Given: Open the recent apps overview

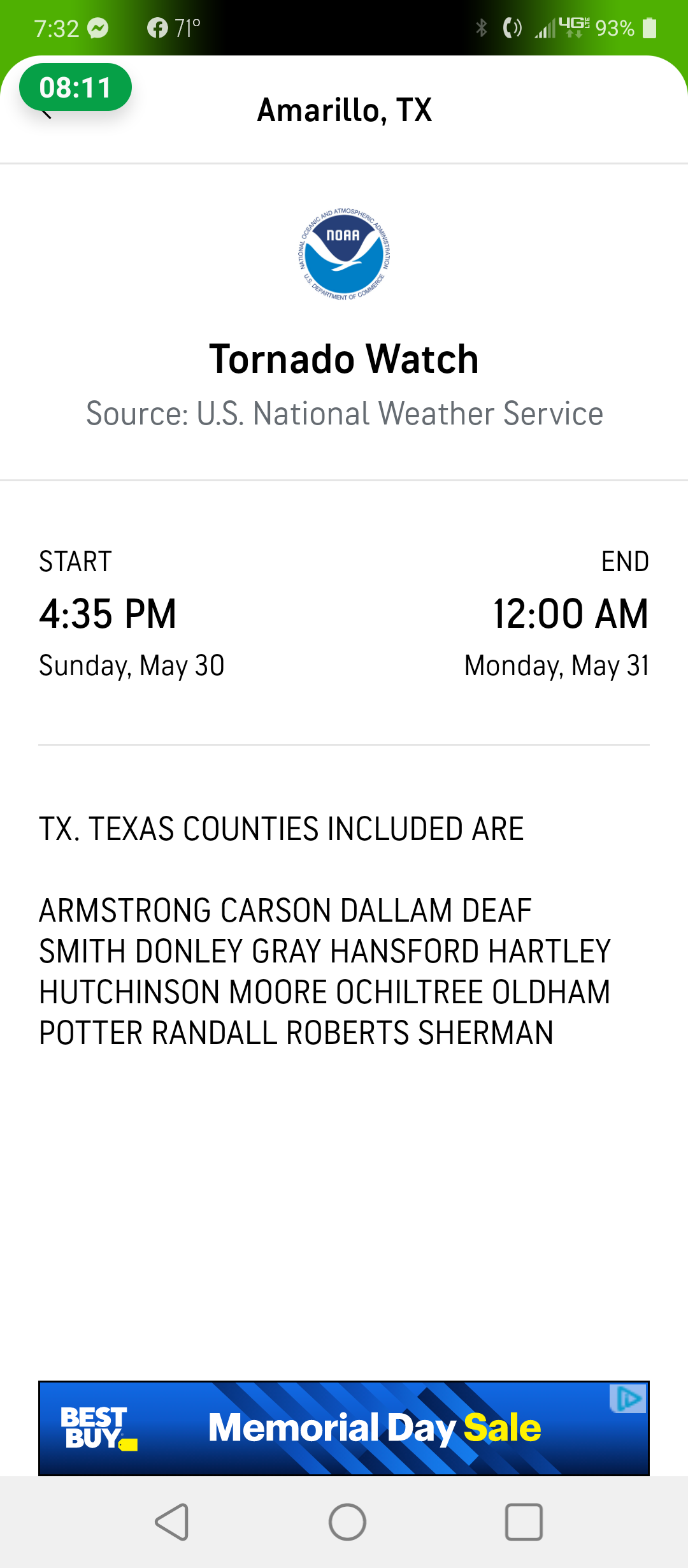Looking at the screenshot, I should [524, 1522].
